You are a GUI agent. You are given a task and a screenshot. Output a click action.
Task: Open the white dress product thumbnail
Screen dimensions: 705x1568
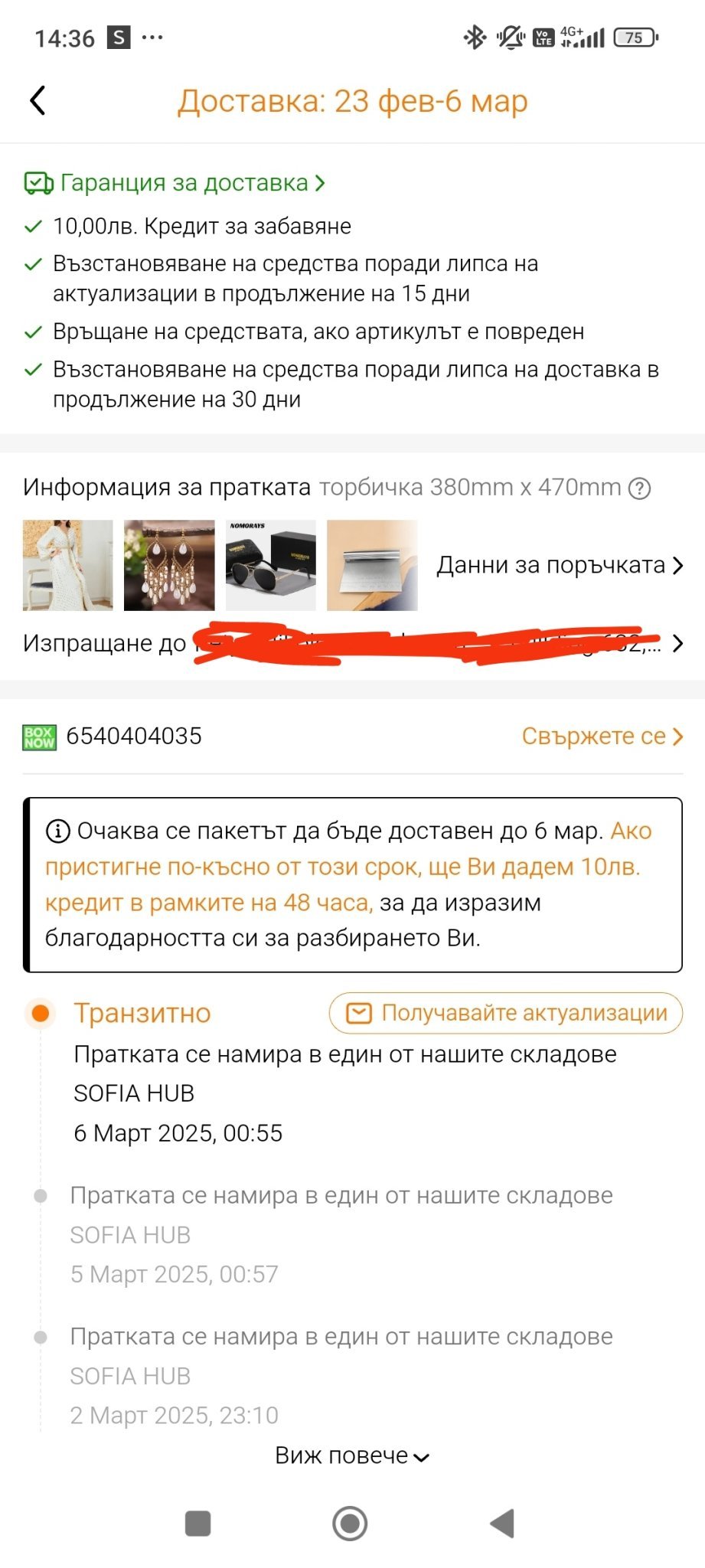point(68,565)
